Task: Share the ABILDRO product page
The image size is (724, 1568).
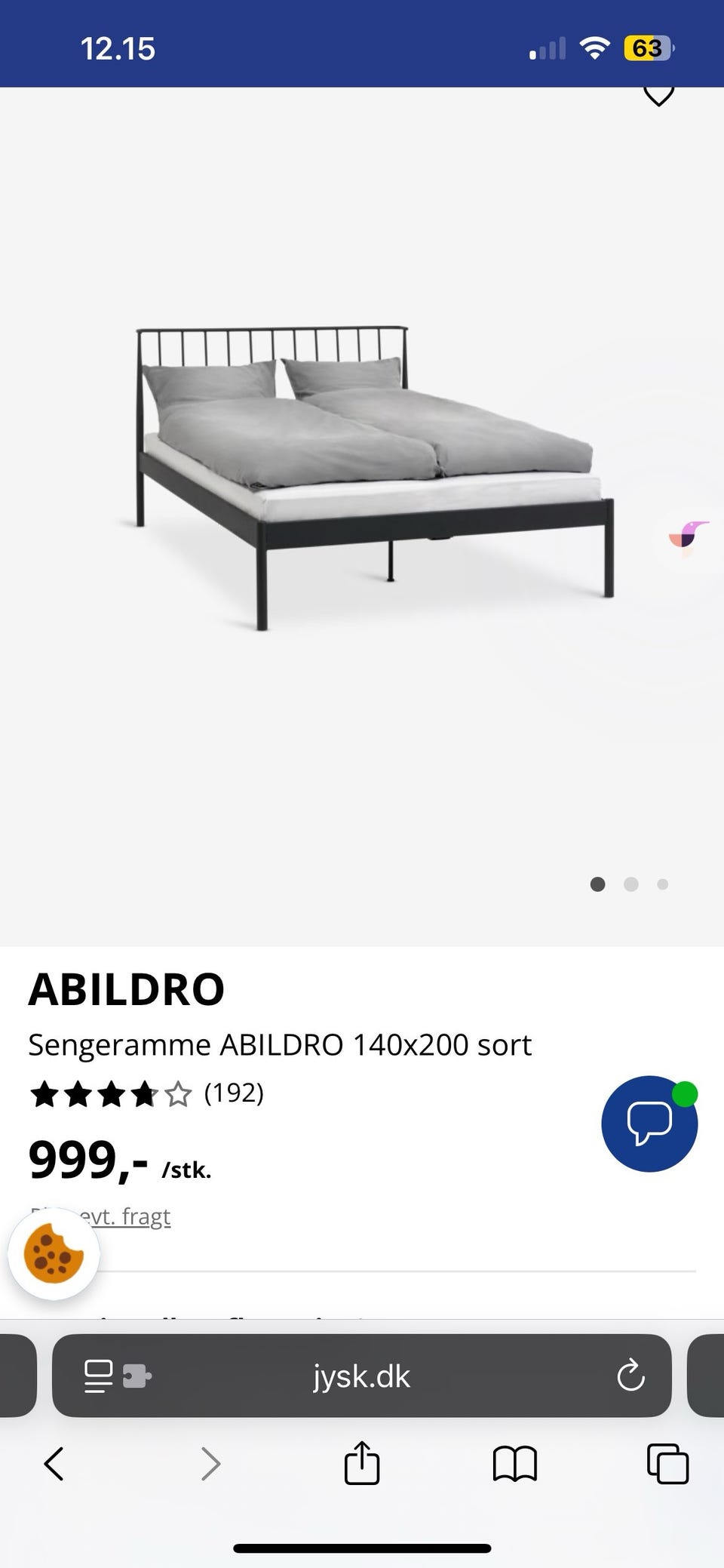Action: pos(364,1464)
